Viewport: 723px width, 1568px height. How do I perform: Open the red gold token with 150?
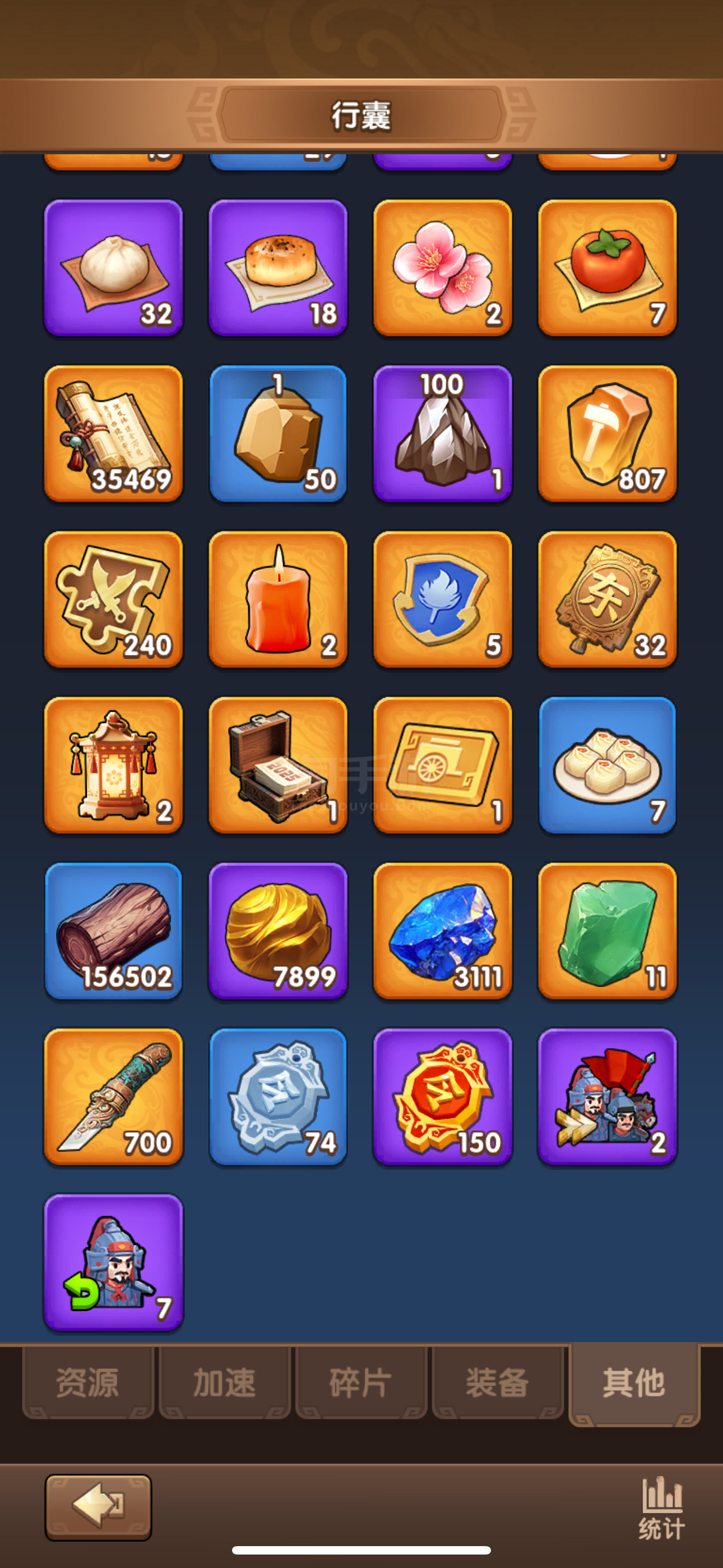click(442, 1096)
